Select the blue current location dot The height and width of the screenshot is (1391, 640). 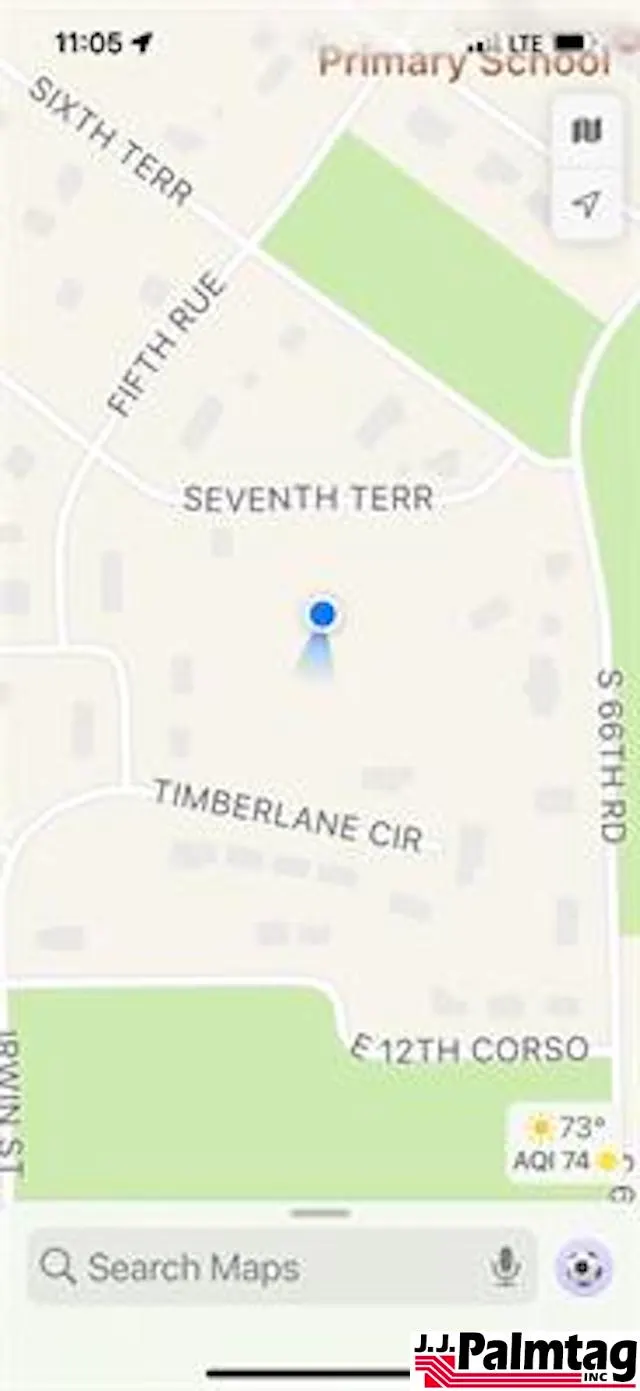[x=322, y=614]
